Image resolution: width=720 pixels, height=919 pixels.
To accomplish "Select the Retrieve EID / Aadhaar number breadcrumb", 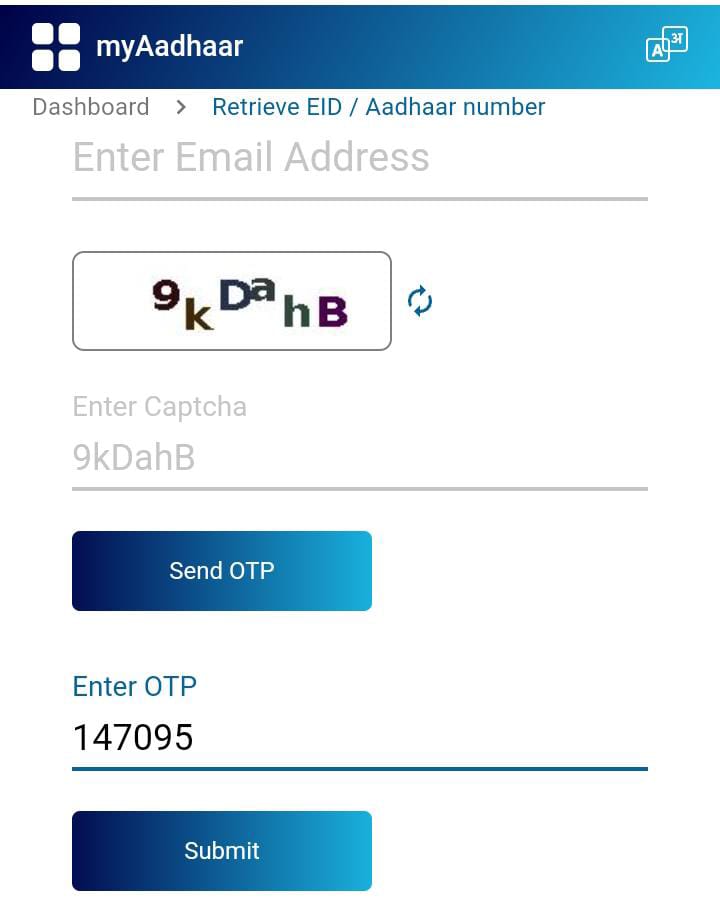I will tap(378, 107).
